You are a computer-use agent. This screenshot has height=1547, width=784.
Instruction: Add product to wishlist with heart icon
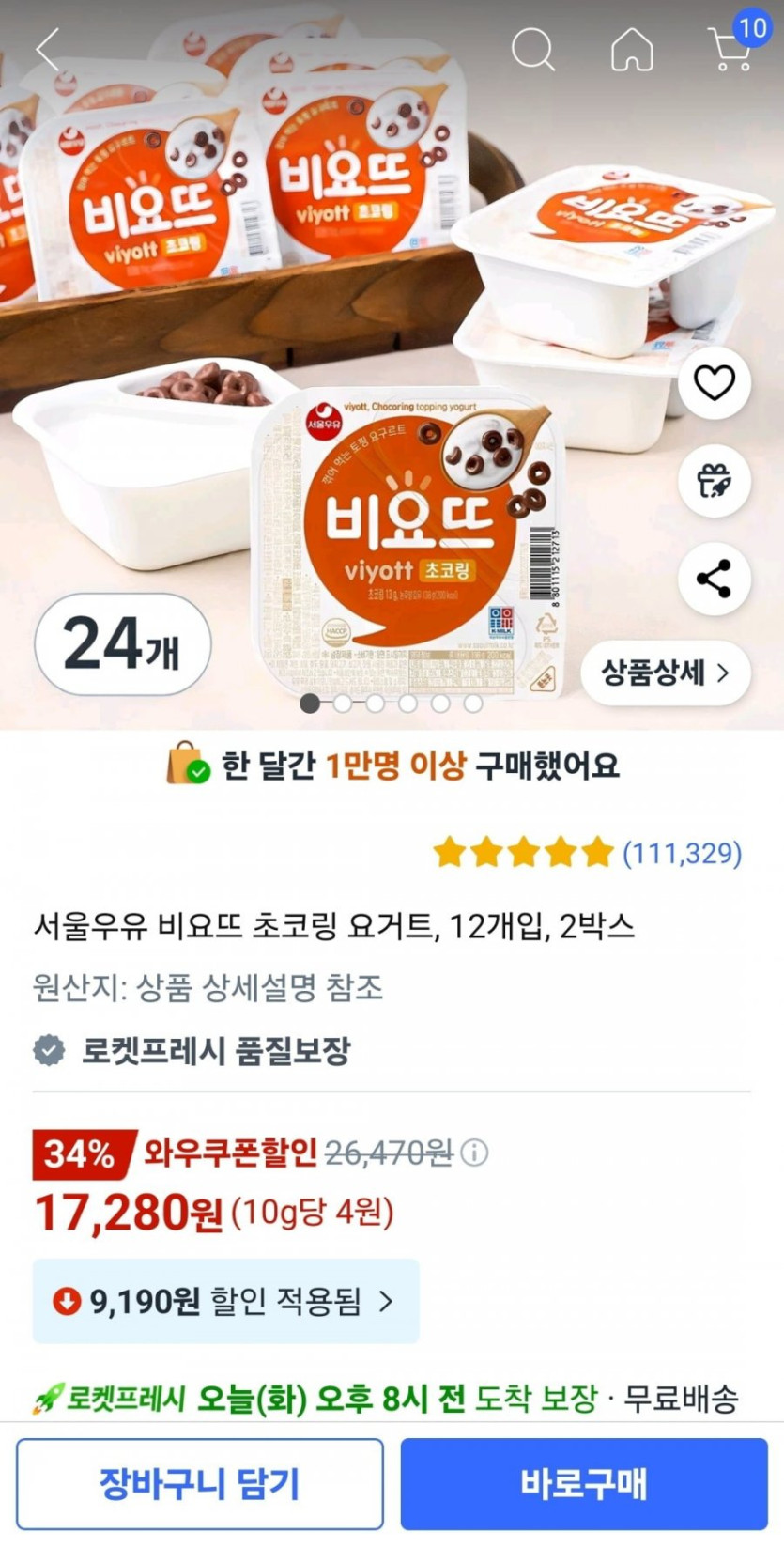[x=714, y=382]
